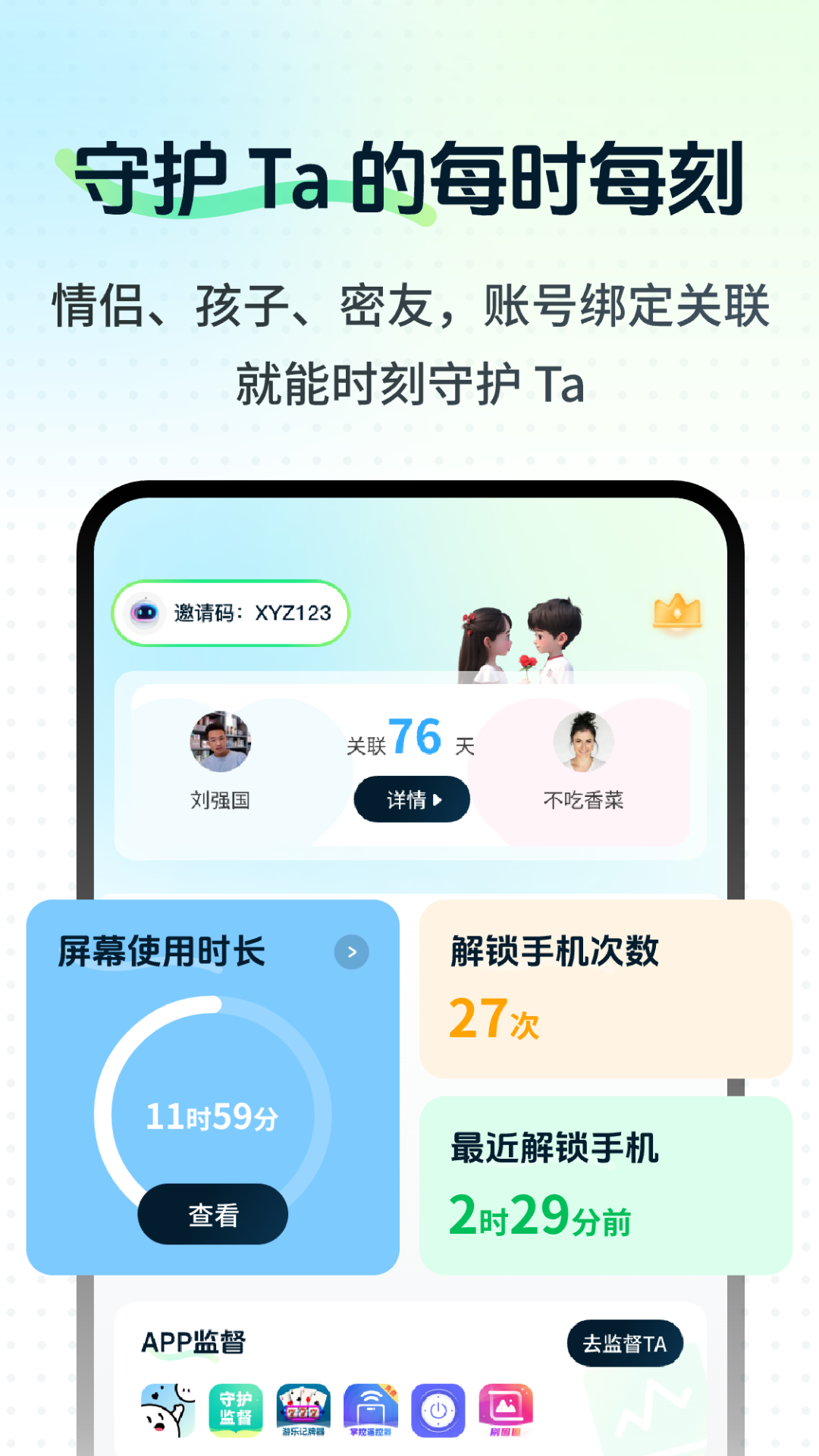Expand the invite code XYZ123 capsule
The width and height of the screenshot is (819, 1456).
pos(230,613)
